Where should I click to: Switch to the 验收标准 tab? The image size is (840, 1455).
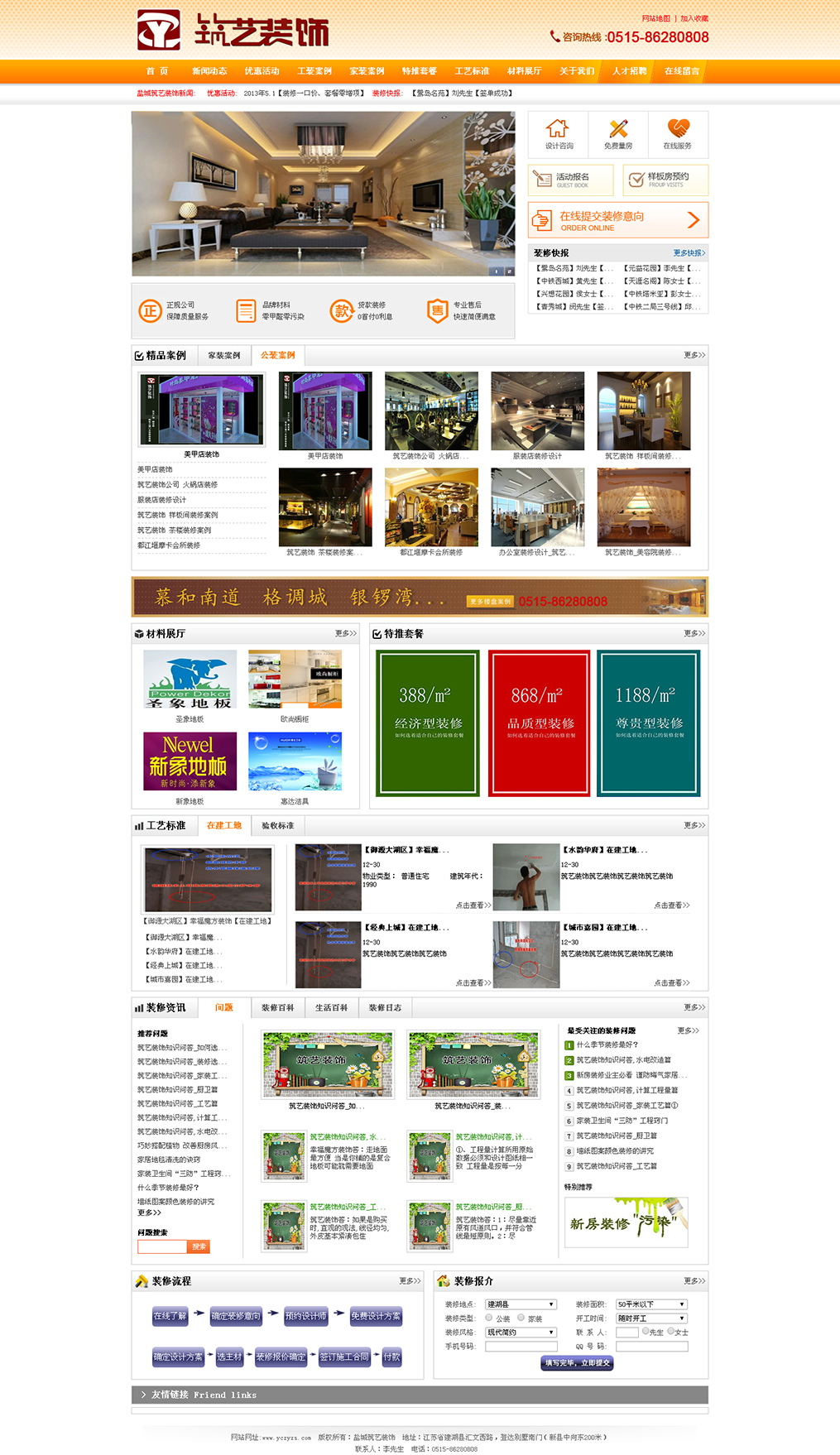278,826
